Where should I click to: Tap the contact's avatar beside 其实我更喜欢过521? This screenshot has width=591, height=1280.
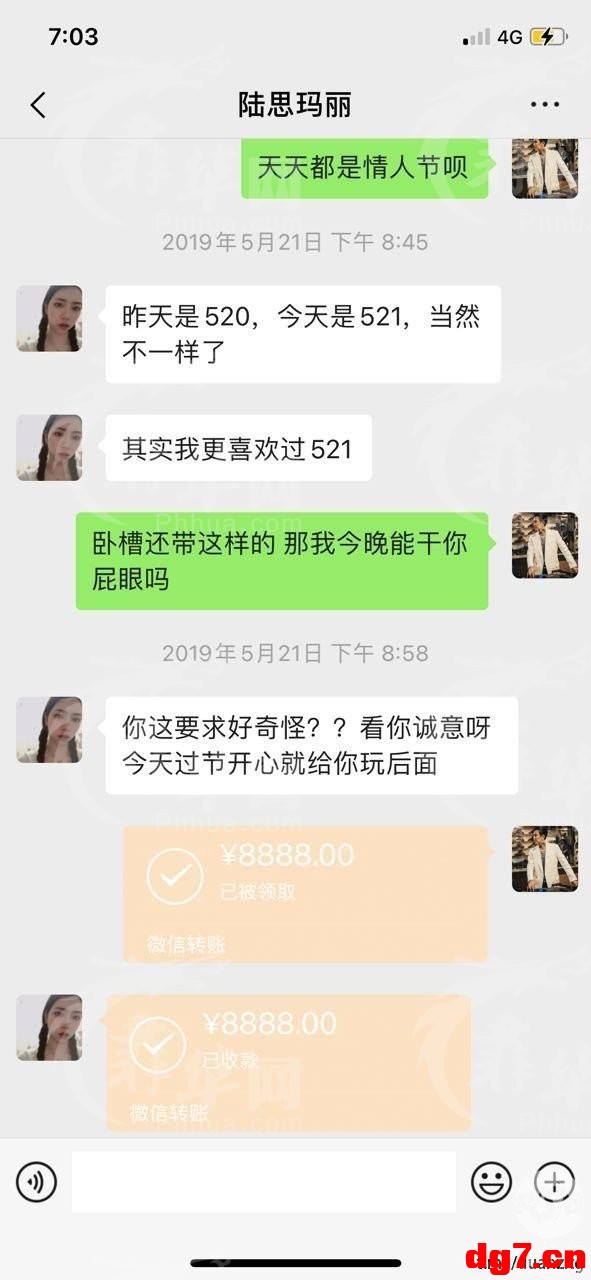(49, 448)
